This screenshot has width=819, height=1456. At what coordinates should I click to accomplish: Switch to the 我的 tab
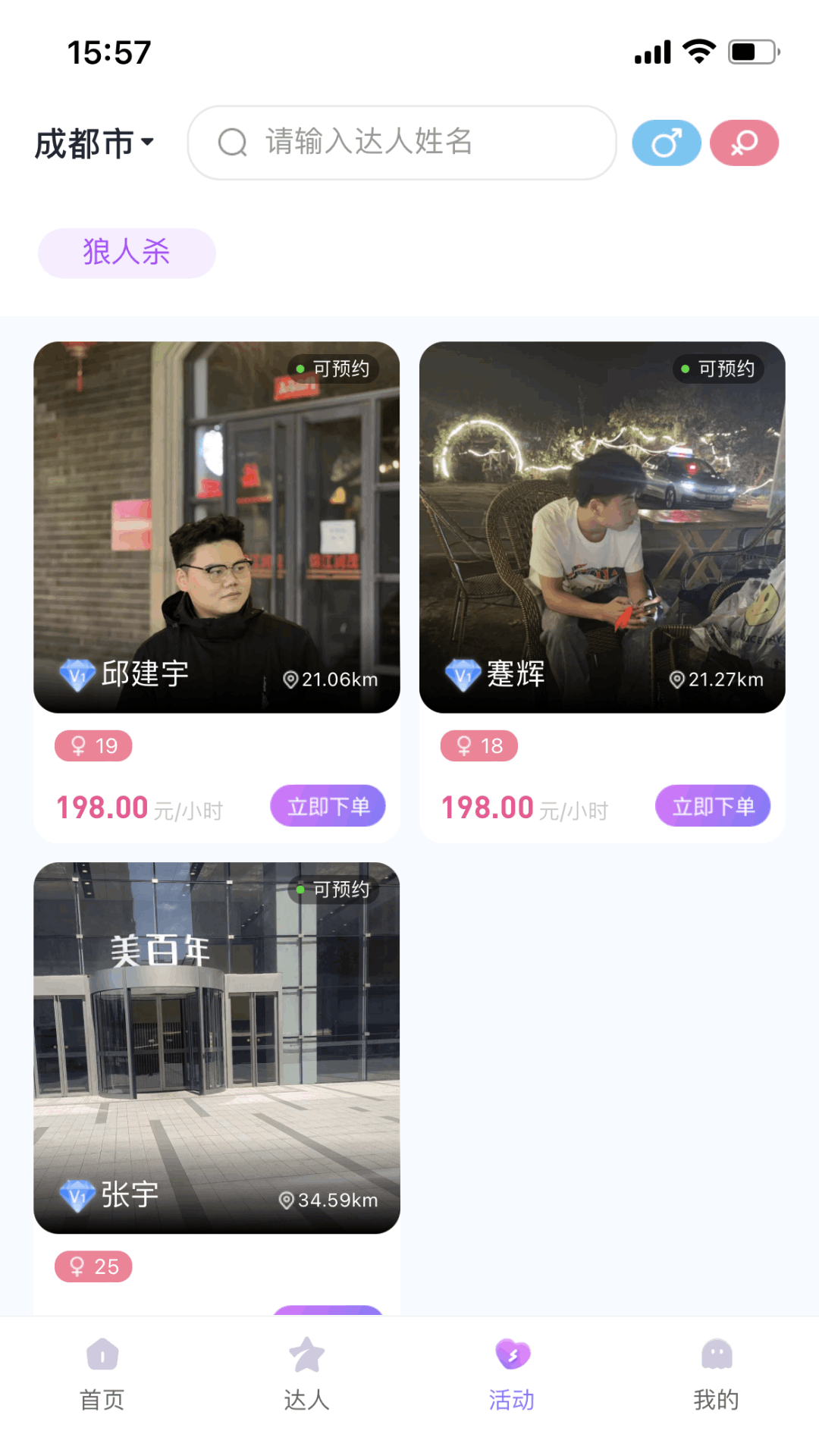(717, 1374)
